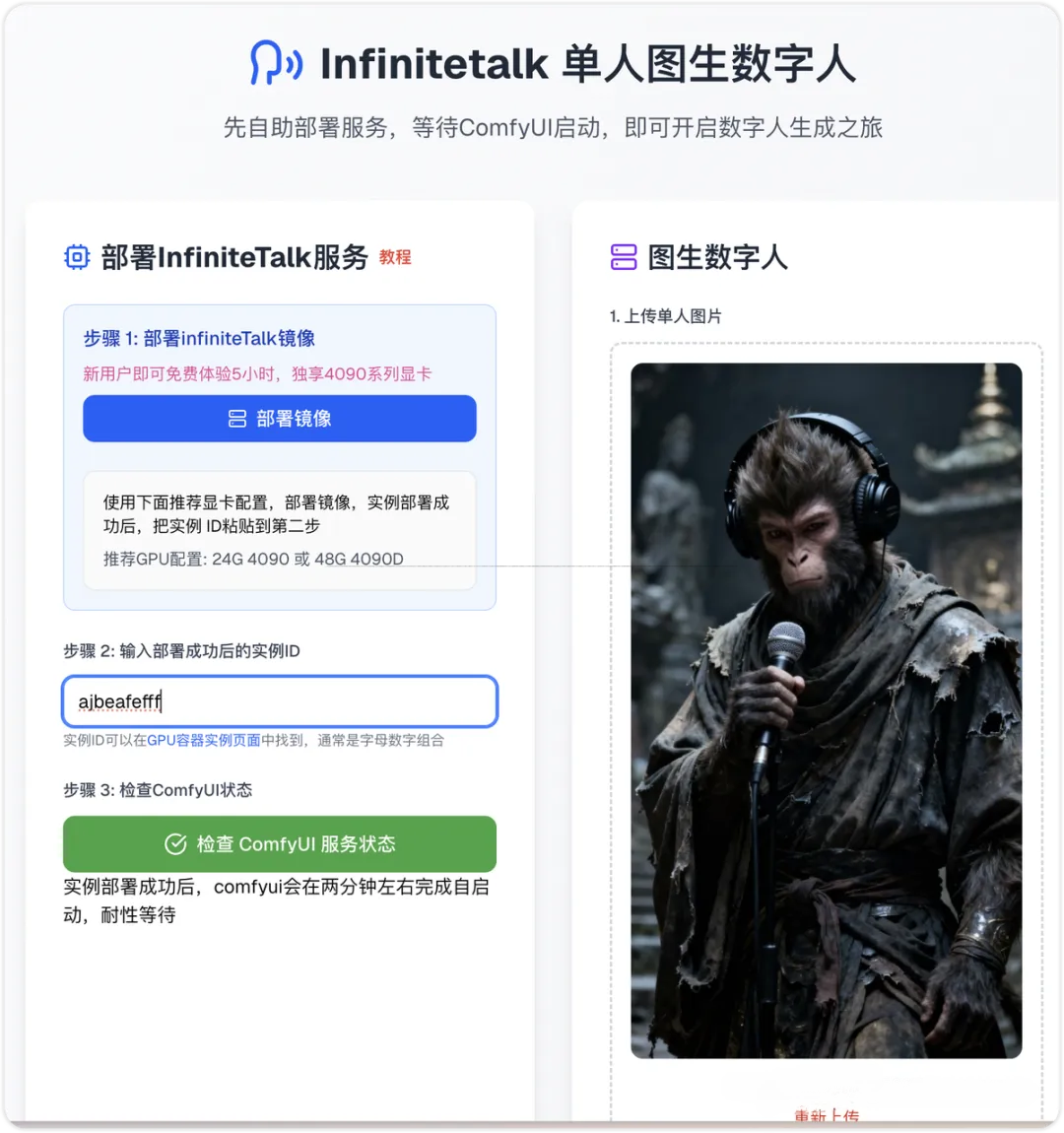This screenshot has width=1064, height=1133.
Task: Tap 重新上传 to re-upload the image
Action: click(826, 1116)
